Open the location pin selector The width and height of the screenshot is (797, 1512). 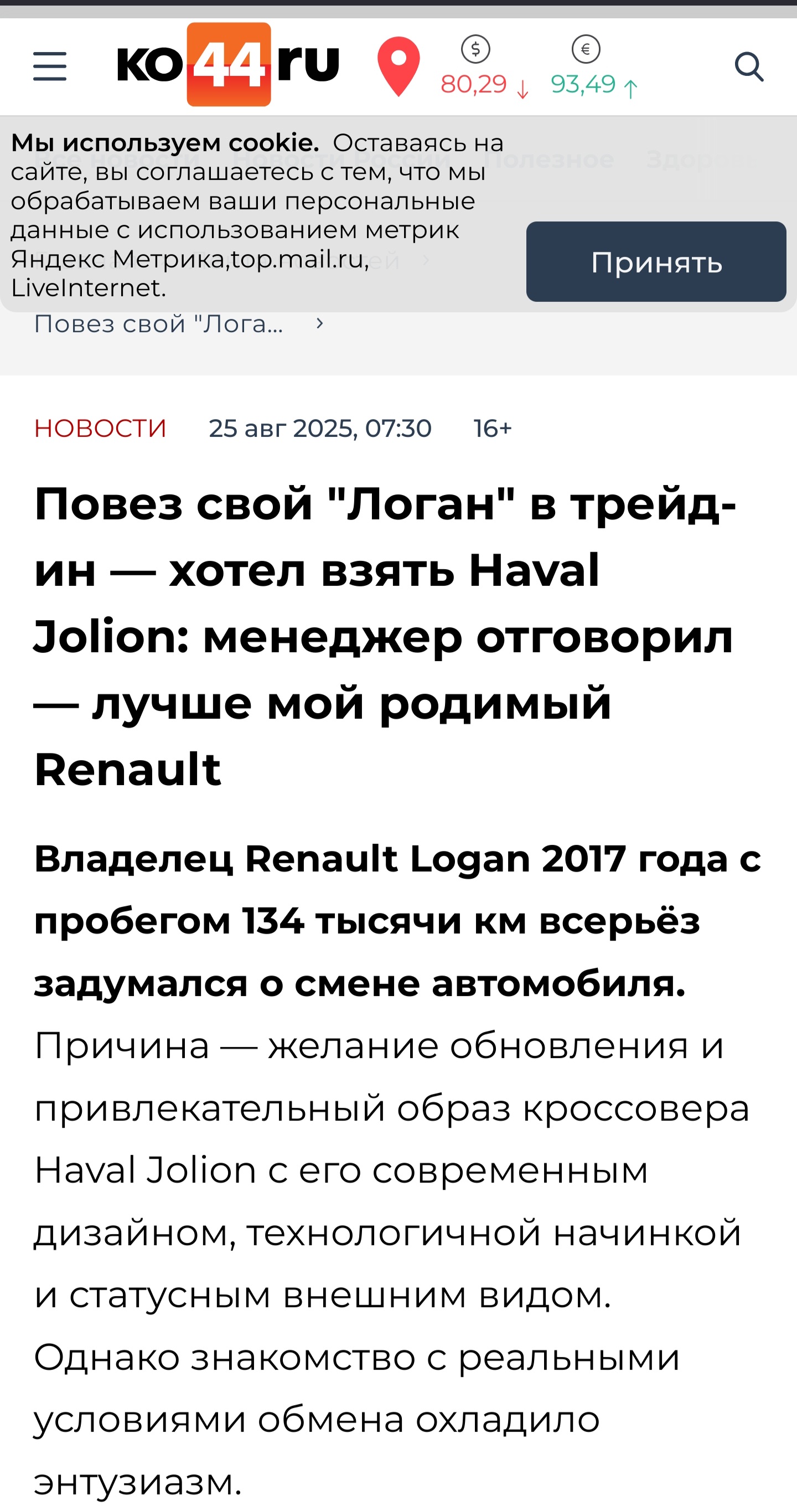[398, 67]
